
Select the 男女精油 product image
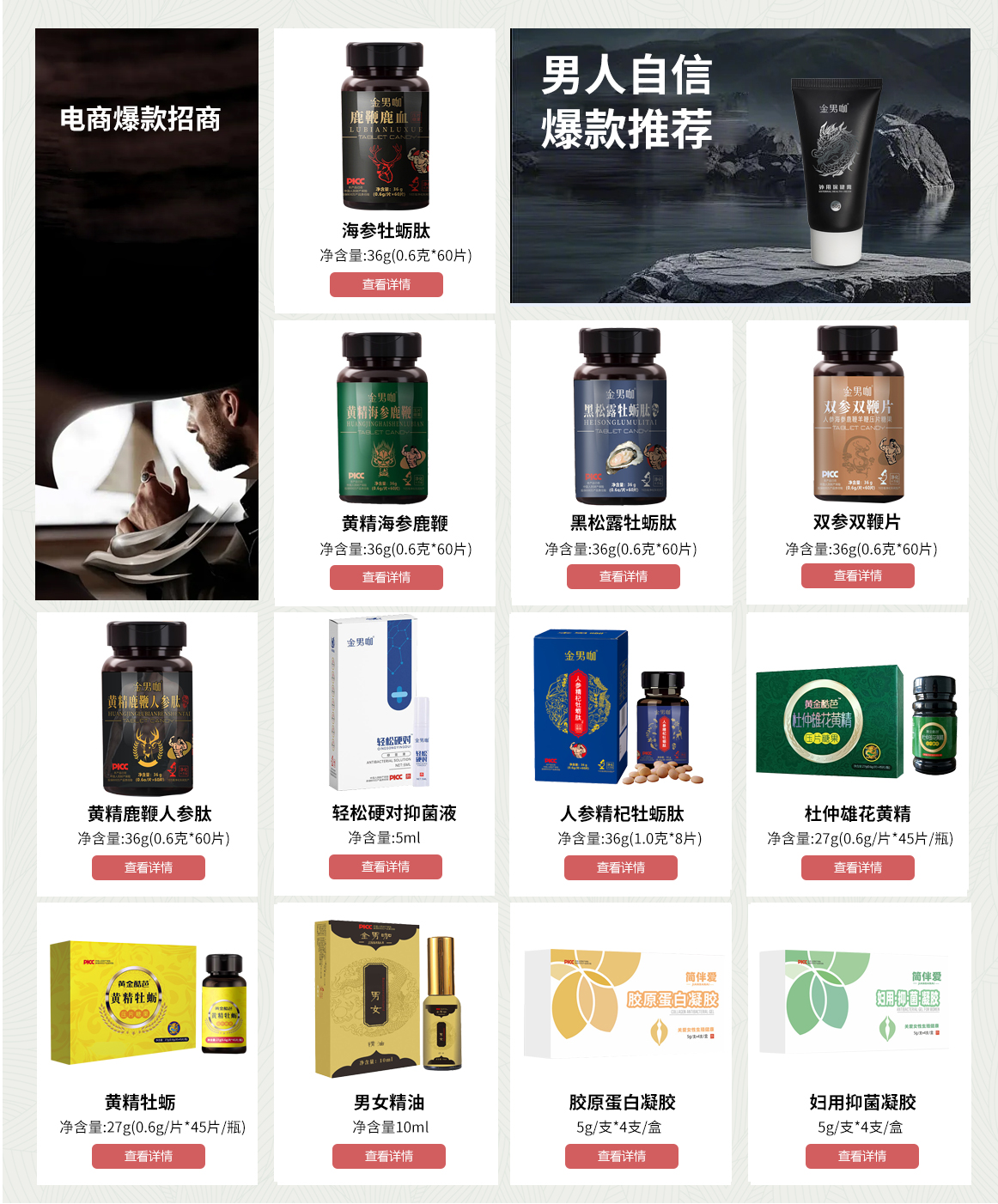388,999
